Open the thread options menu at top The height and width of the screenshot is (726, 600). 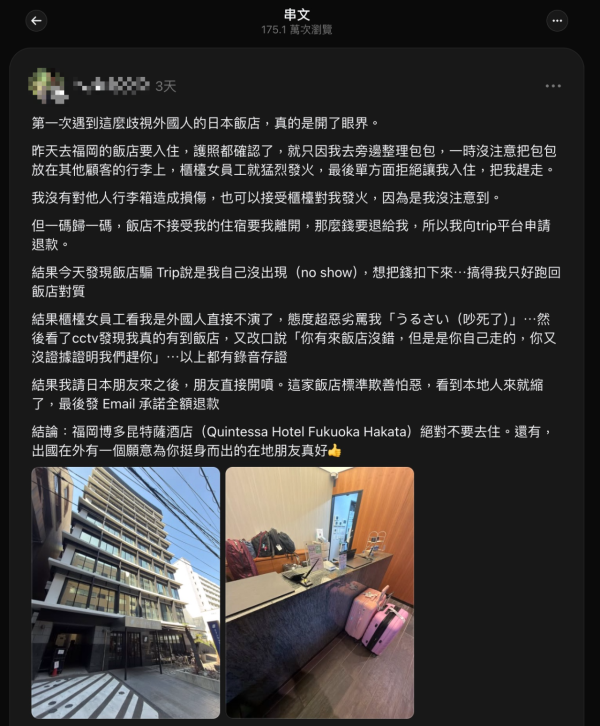tap(557, 21)
